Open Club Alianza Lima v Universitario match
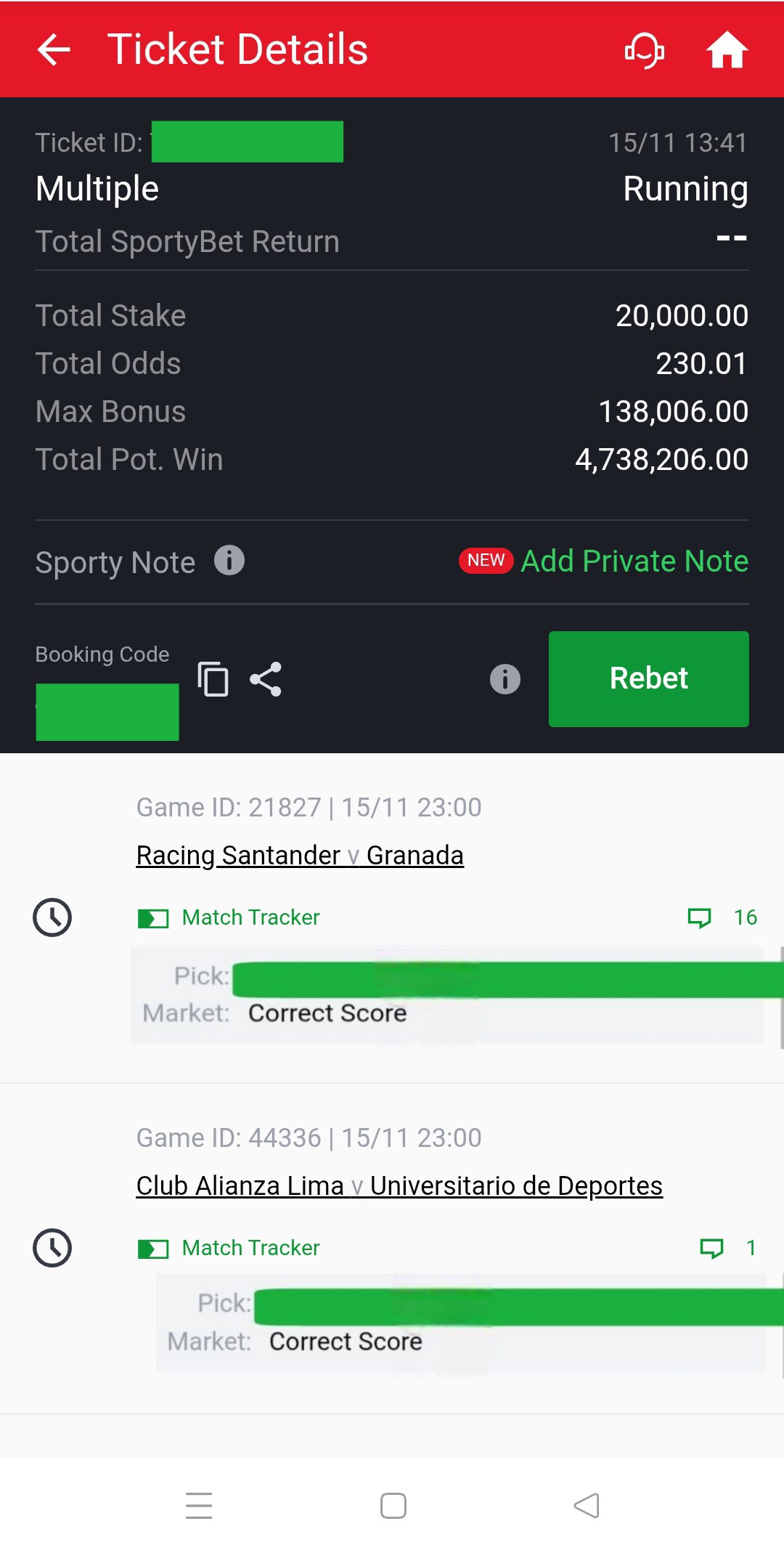The height and width of the screenshot is (1553, 784). (399, 1185)
